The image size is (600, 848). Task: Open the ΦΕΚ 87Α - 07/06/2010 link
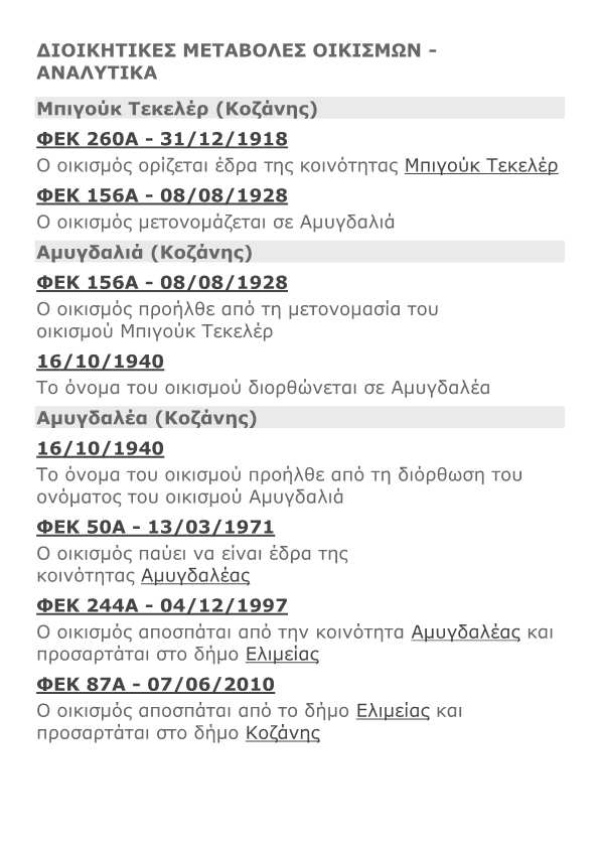tap(155, 684)
